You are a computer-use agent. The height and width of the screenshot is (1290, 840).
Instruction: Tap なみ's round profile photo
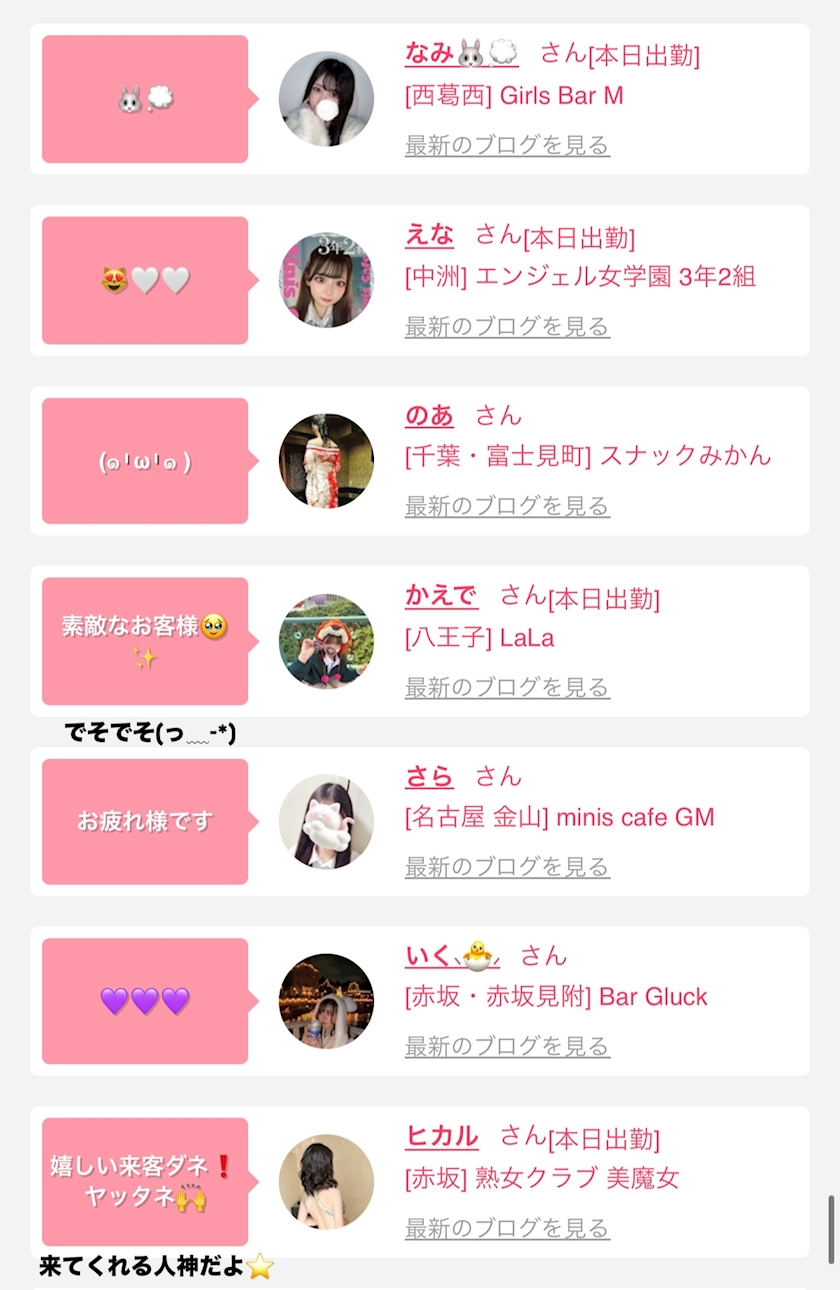tap(326, 99)
